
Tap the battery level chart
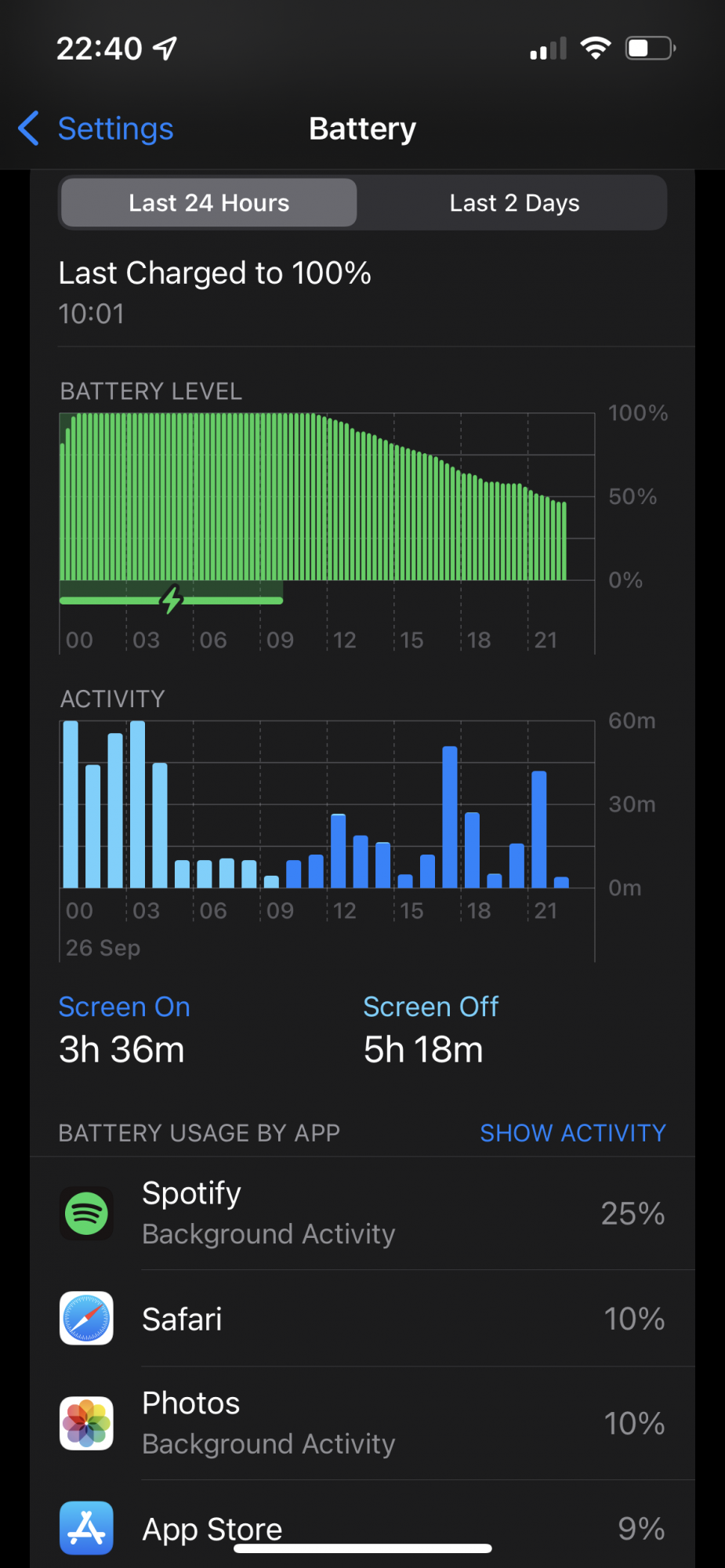pos(326,502)
